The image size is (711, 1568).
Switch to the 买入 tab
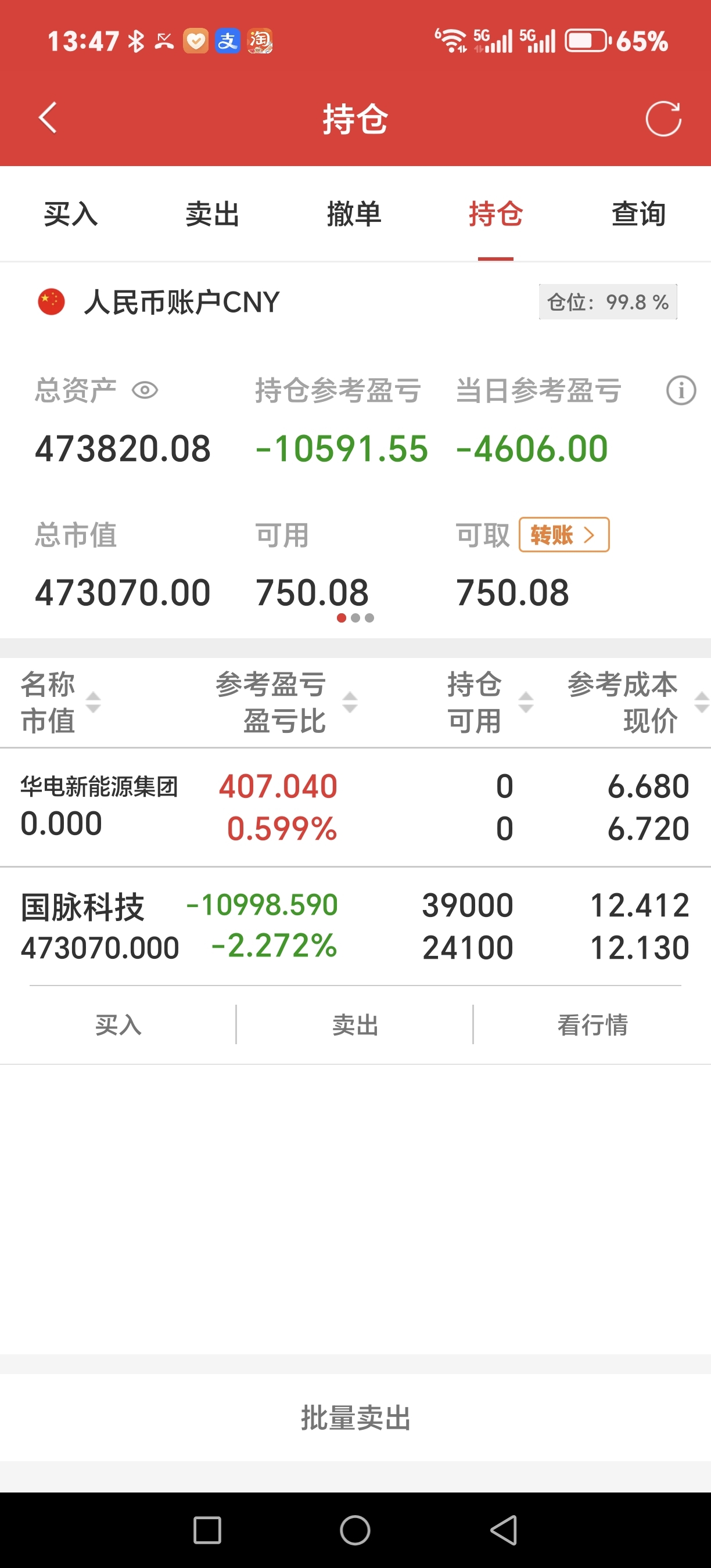71,214
